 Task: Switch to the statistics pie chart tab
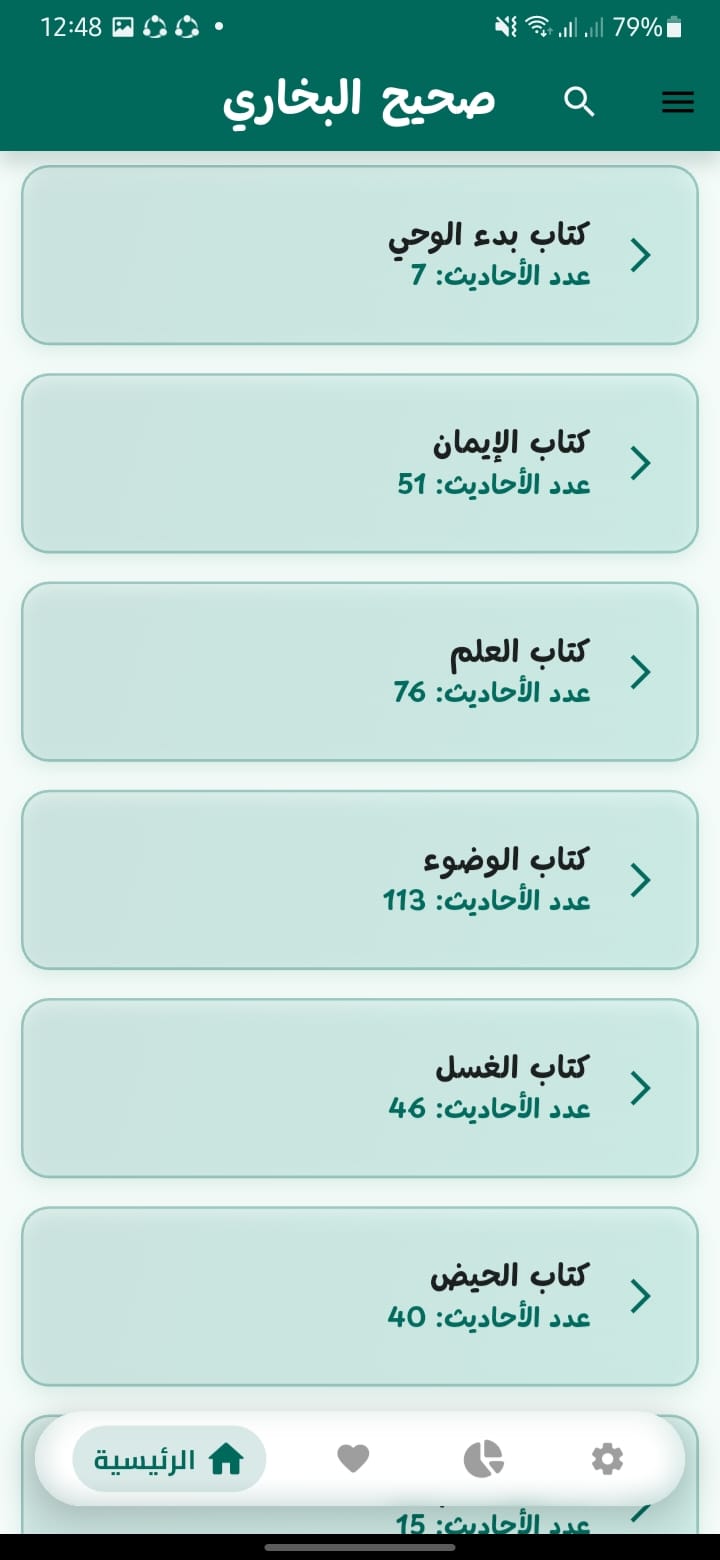tap(484, 1459)
